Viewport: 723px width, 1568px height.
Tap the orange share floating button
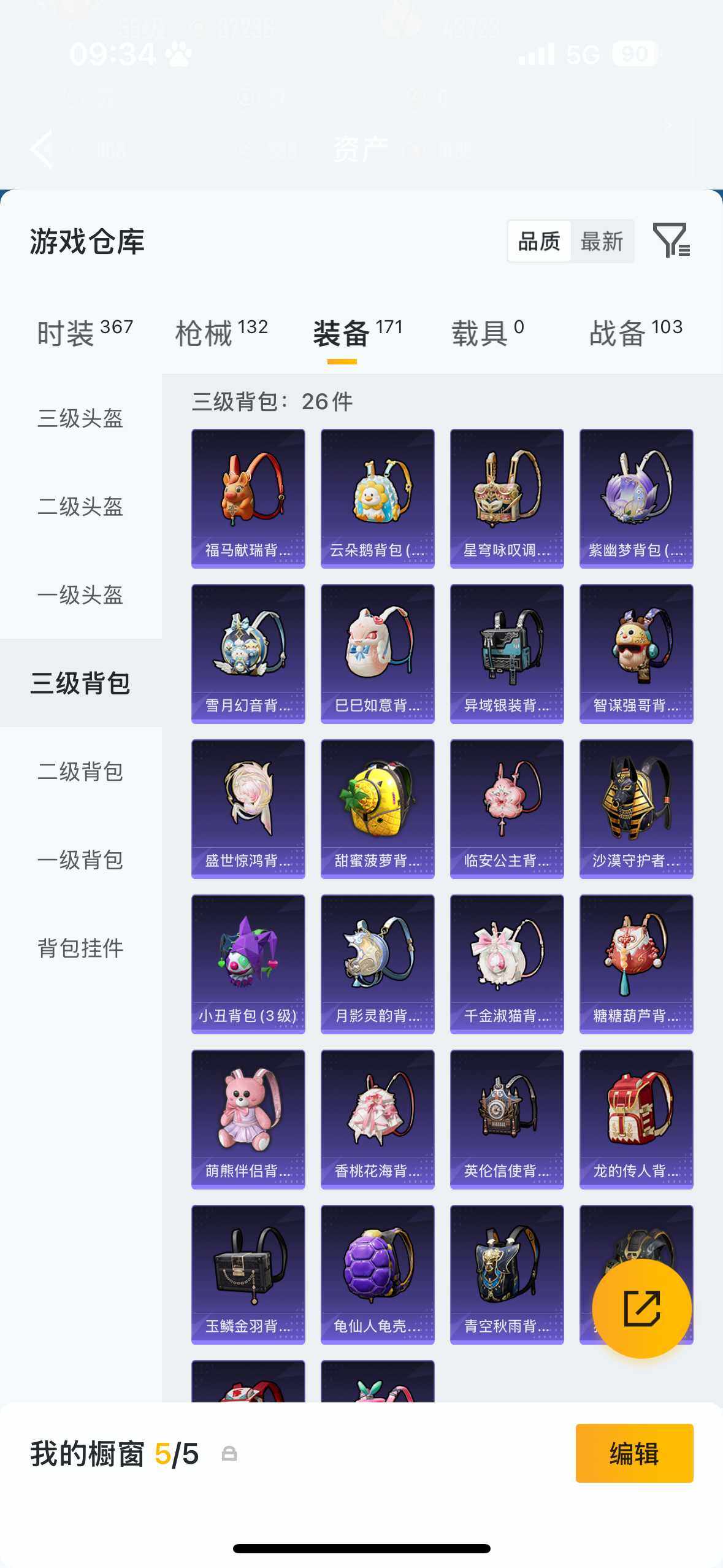click(641, 1309)
